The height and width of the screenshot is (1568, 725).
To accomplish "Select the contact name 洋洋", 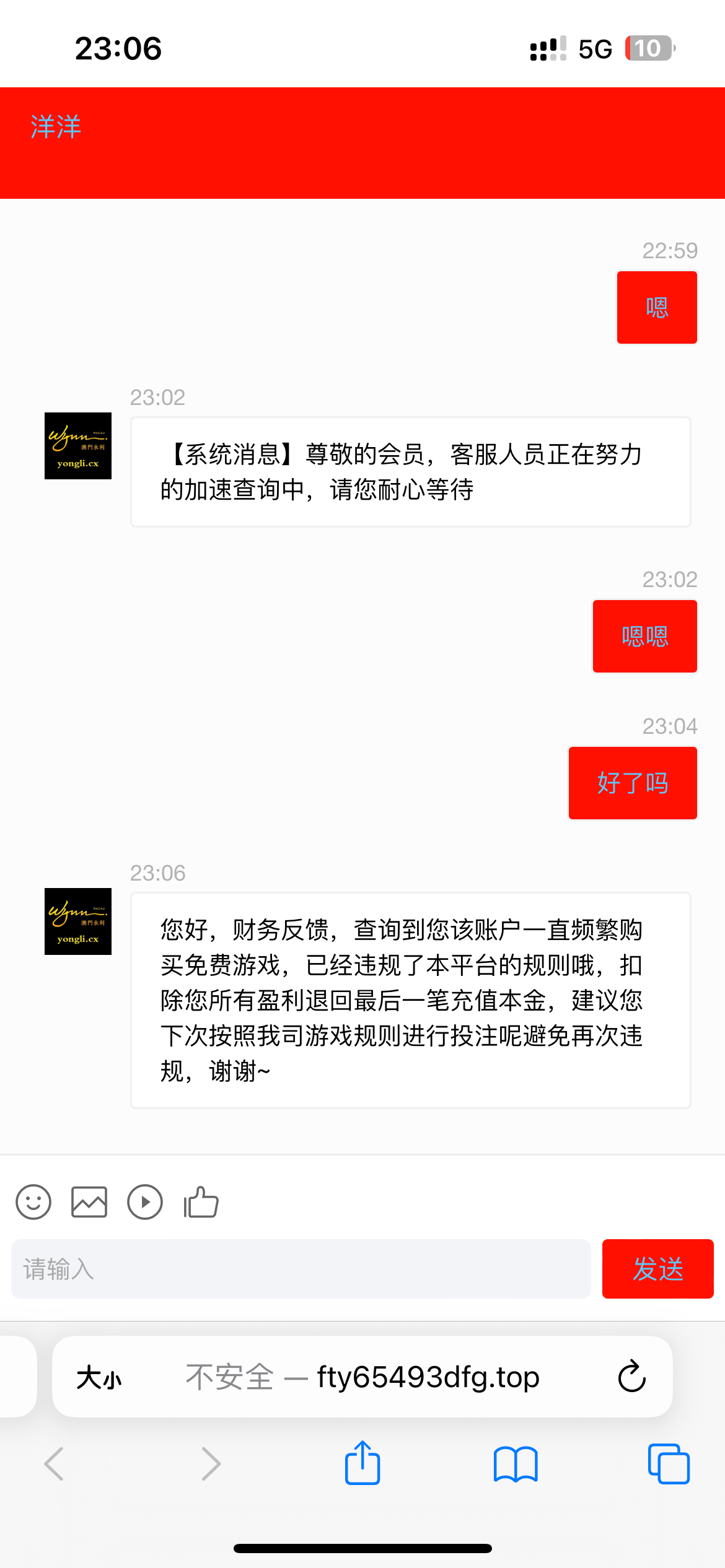I will point(55,128).
